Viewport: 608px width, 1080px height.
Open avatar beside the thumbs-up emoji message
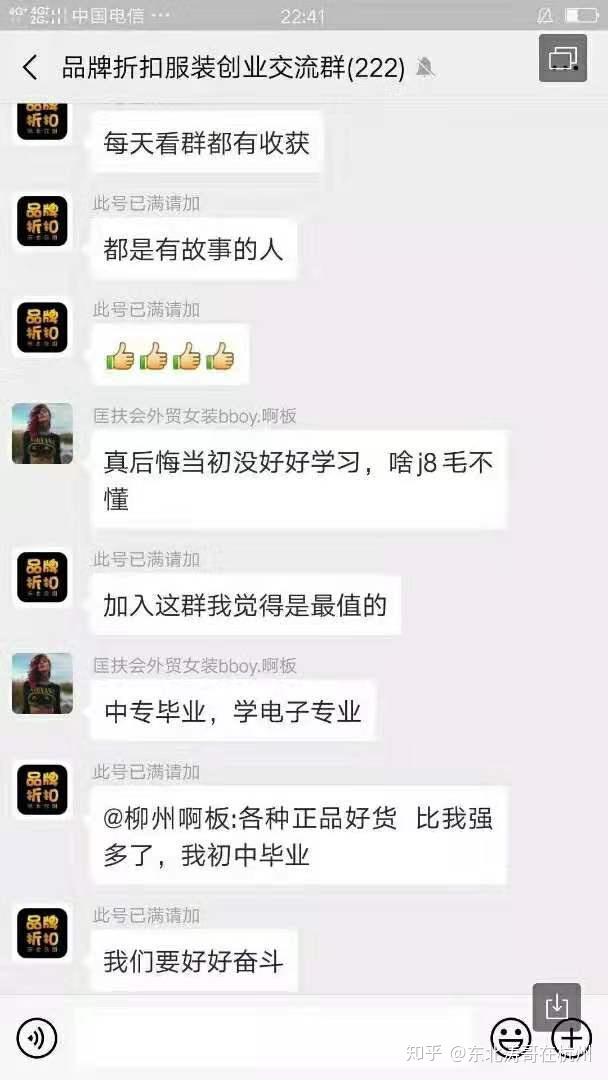click(42, 328)
